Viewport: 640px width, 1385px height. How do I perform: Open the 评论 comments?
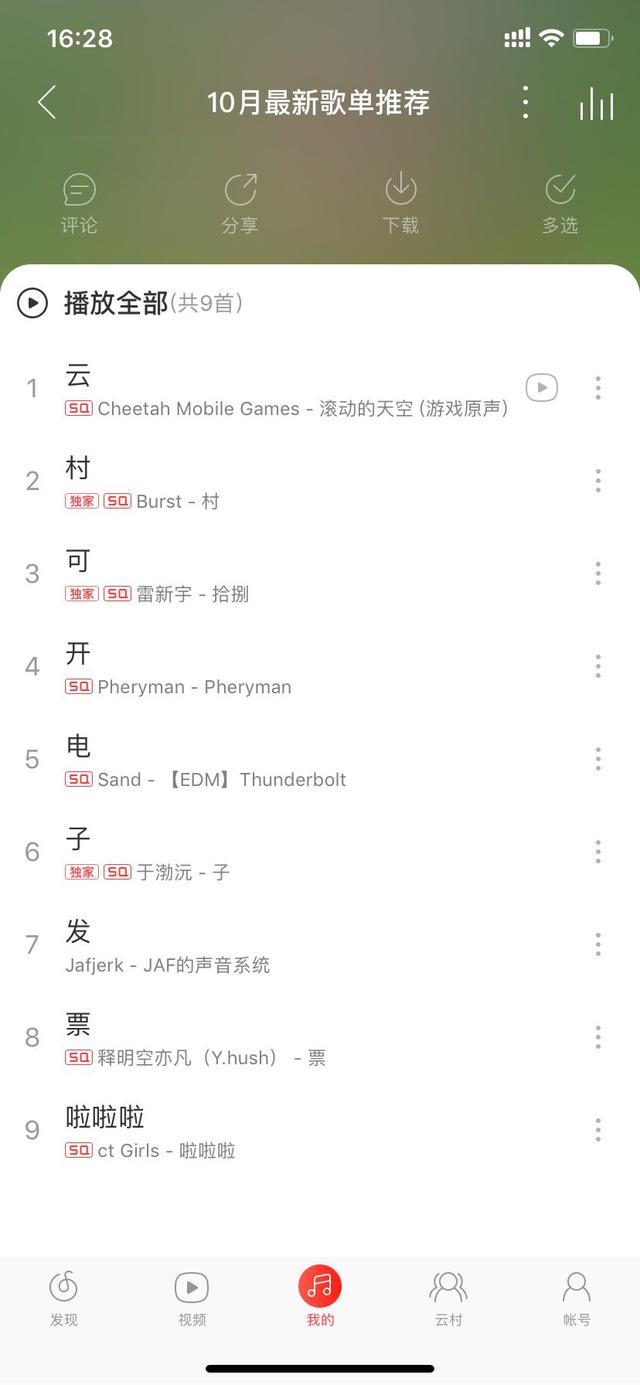click(79, 204)
